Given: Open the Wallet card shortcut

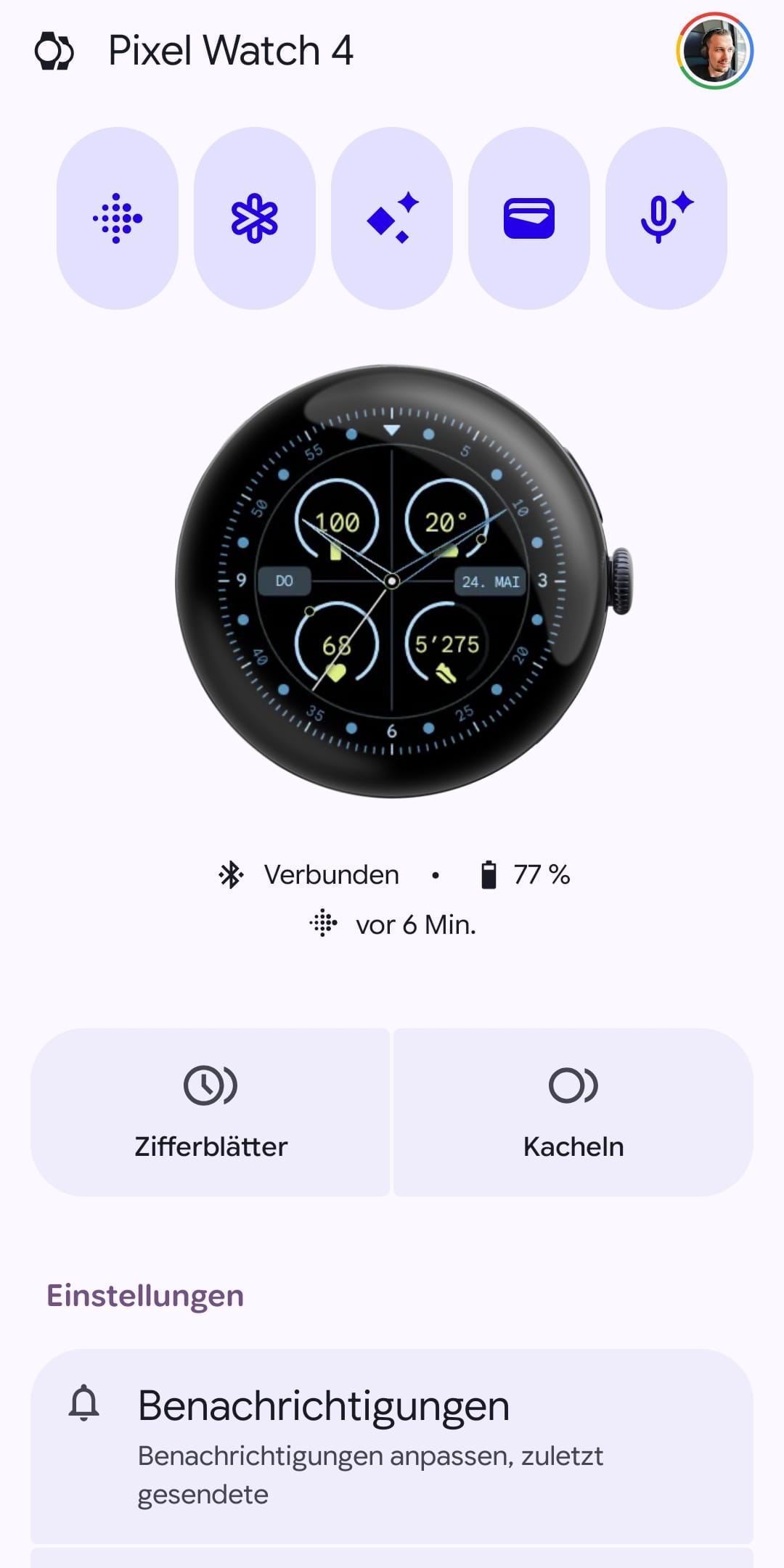Looking at the screenshot, I should click(x=529, y=218).
